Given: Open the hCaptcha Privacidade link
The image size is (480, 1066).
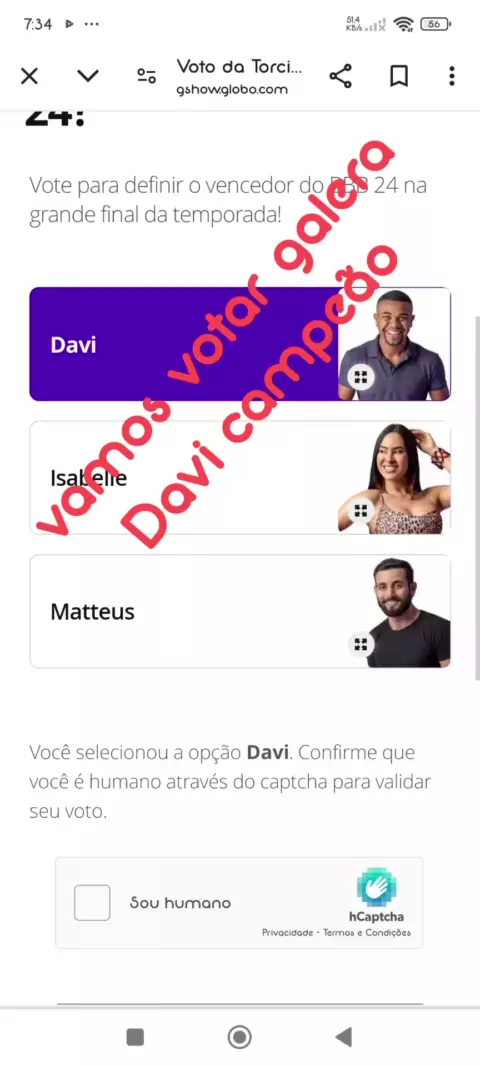Looking at the screenshot, I should tap(288, 933).
